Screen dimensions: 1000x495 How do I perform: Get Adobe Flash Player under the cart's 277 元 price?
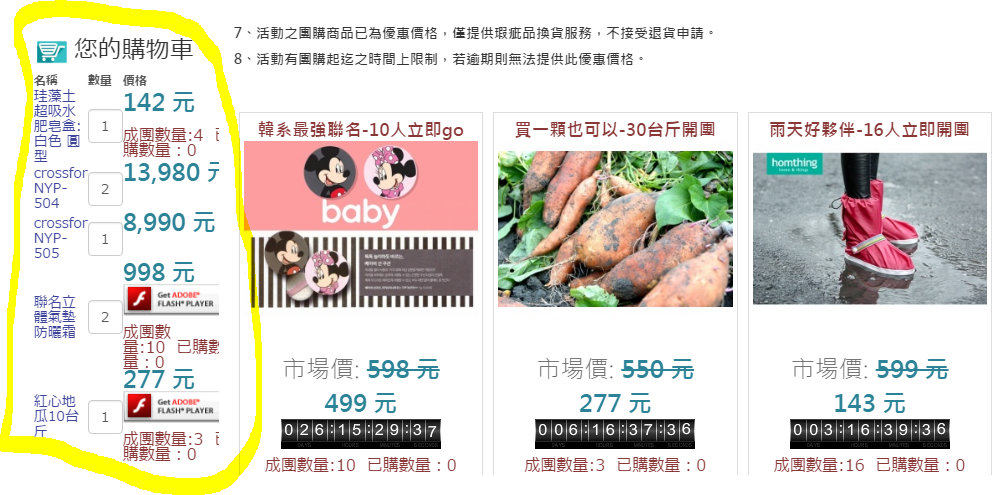tap(170, 406)
